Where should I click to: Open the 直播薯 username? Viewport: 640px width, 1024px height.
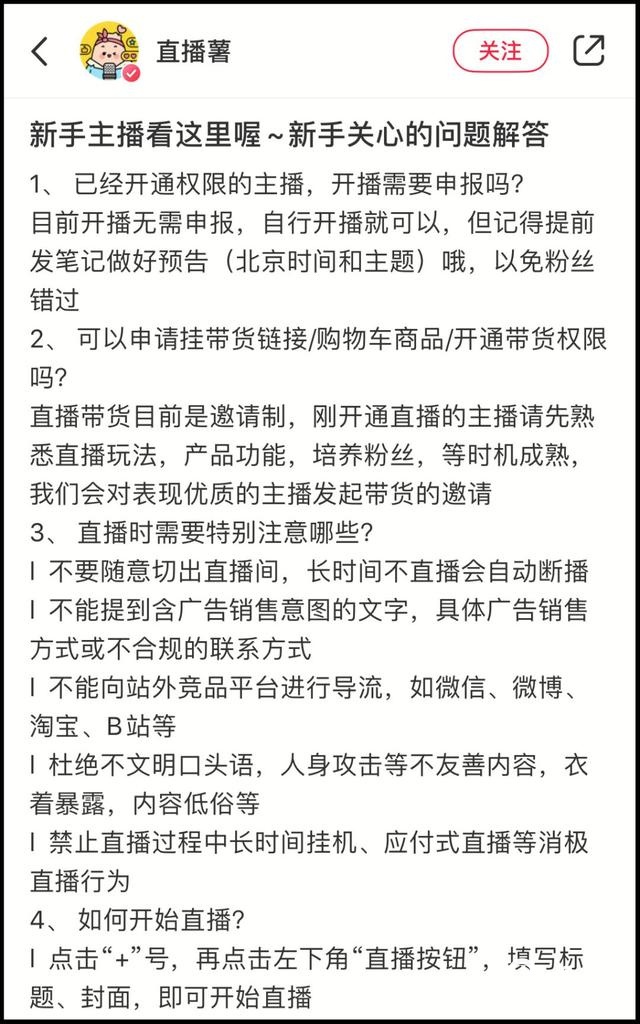(193, 52)
